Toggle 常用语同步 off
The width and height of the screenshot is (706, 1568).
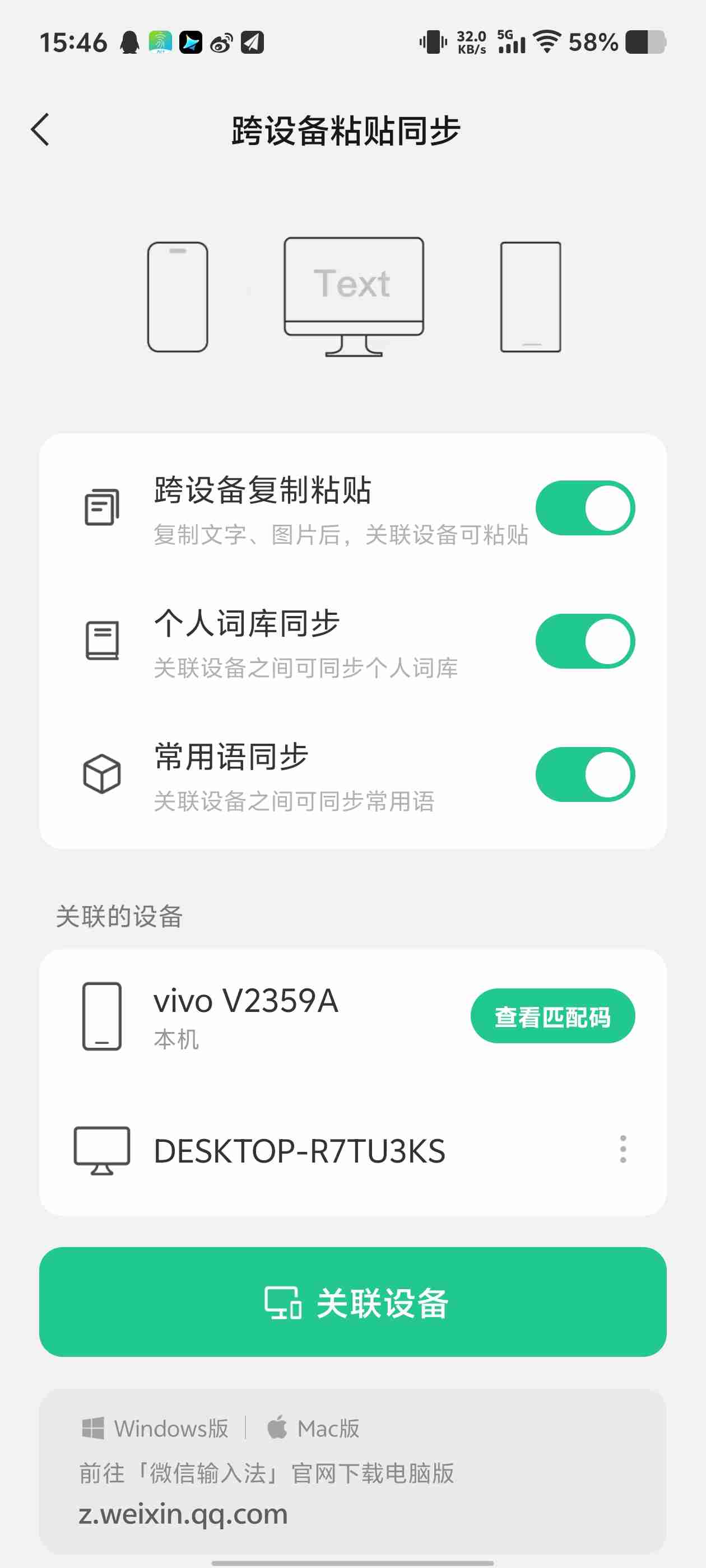point(585,774)
